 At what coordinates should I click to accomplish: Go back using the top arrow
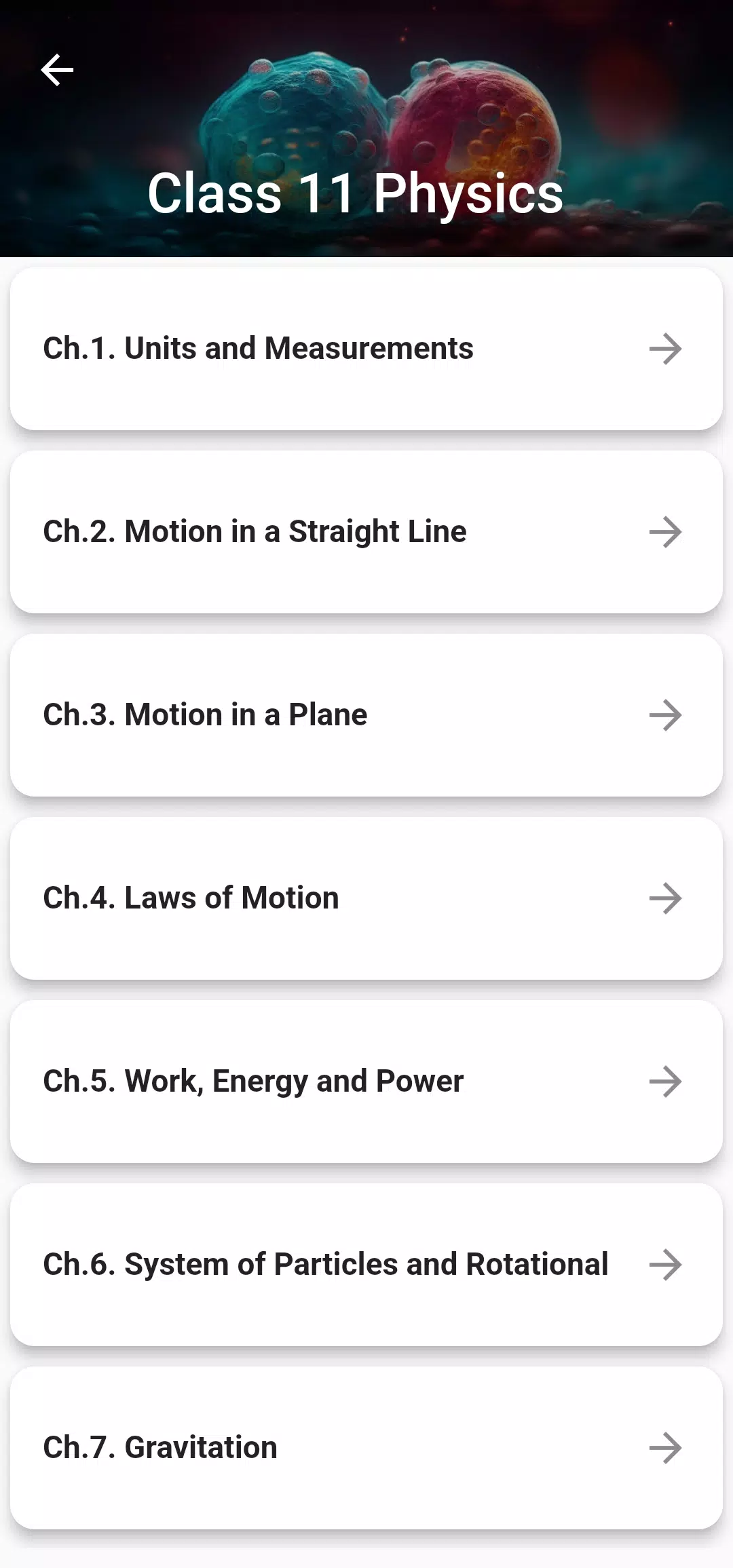click(x=57, y=70)
